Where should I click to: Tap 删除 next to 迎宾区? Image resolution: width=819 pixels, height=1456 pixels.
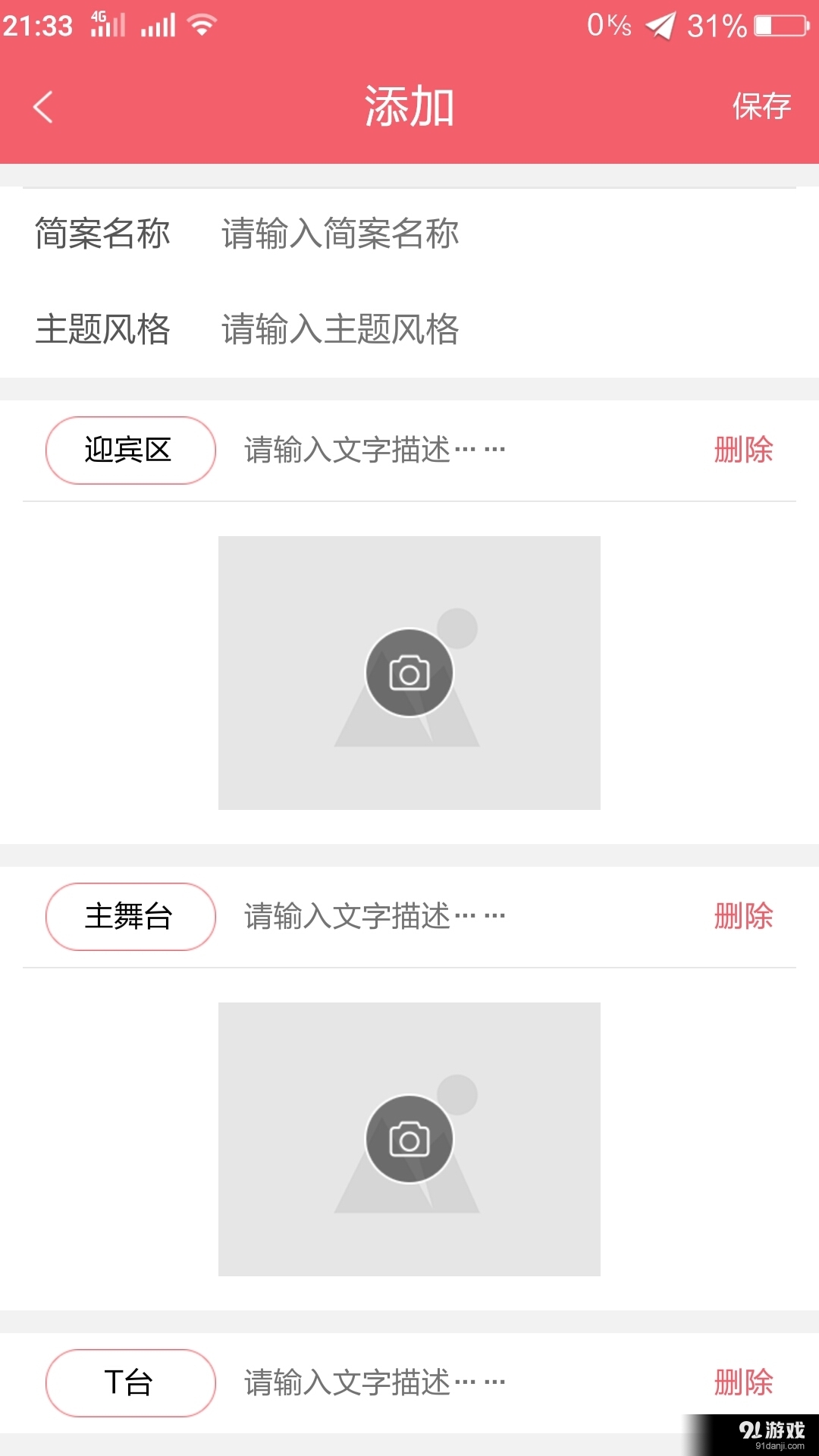point(744,449)
